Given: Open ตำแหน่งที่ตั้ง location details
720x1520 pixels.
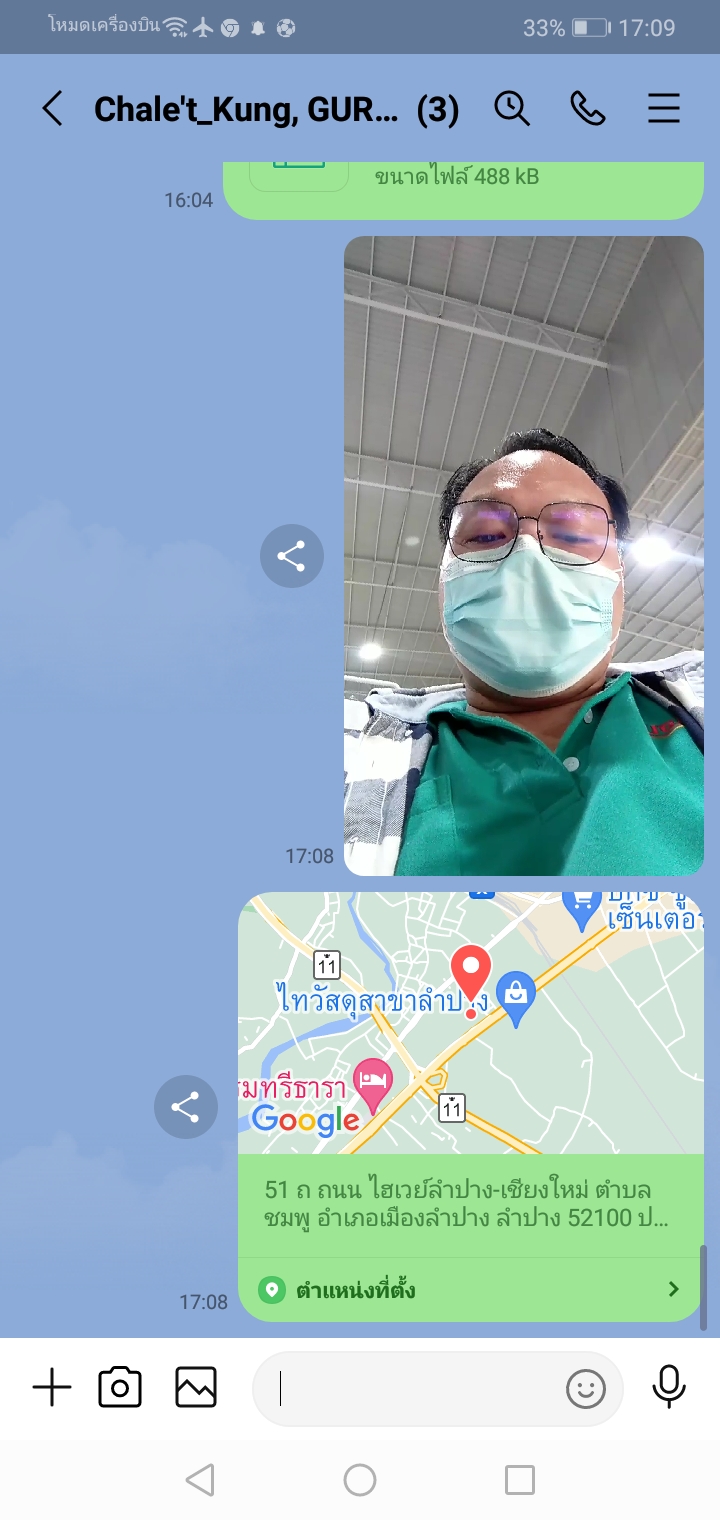Looking at the screenshot, I should 470,1289.
